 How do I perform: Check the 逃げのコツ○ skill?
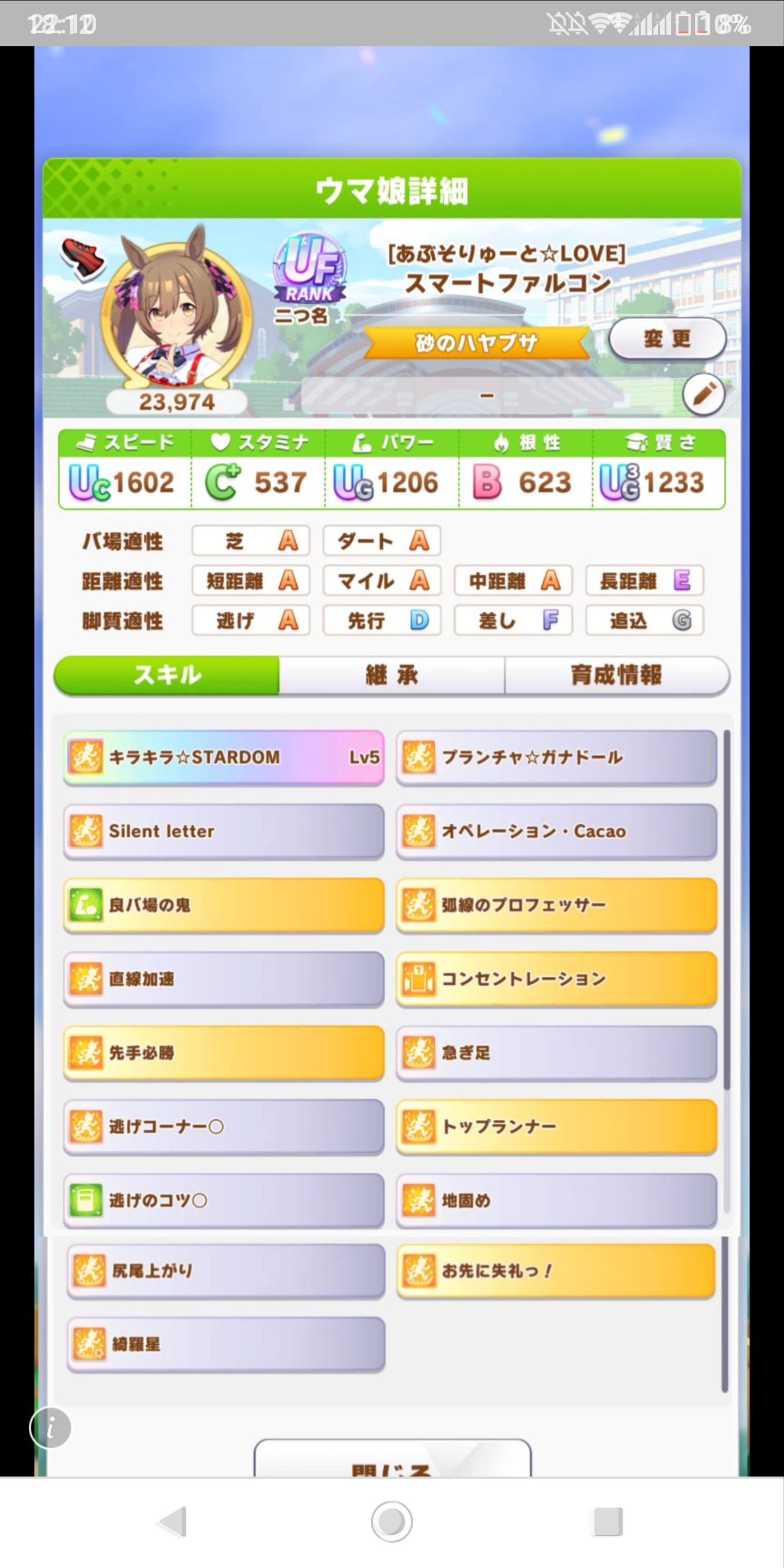[x=223, y=1200]
